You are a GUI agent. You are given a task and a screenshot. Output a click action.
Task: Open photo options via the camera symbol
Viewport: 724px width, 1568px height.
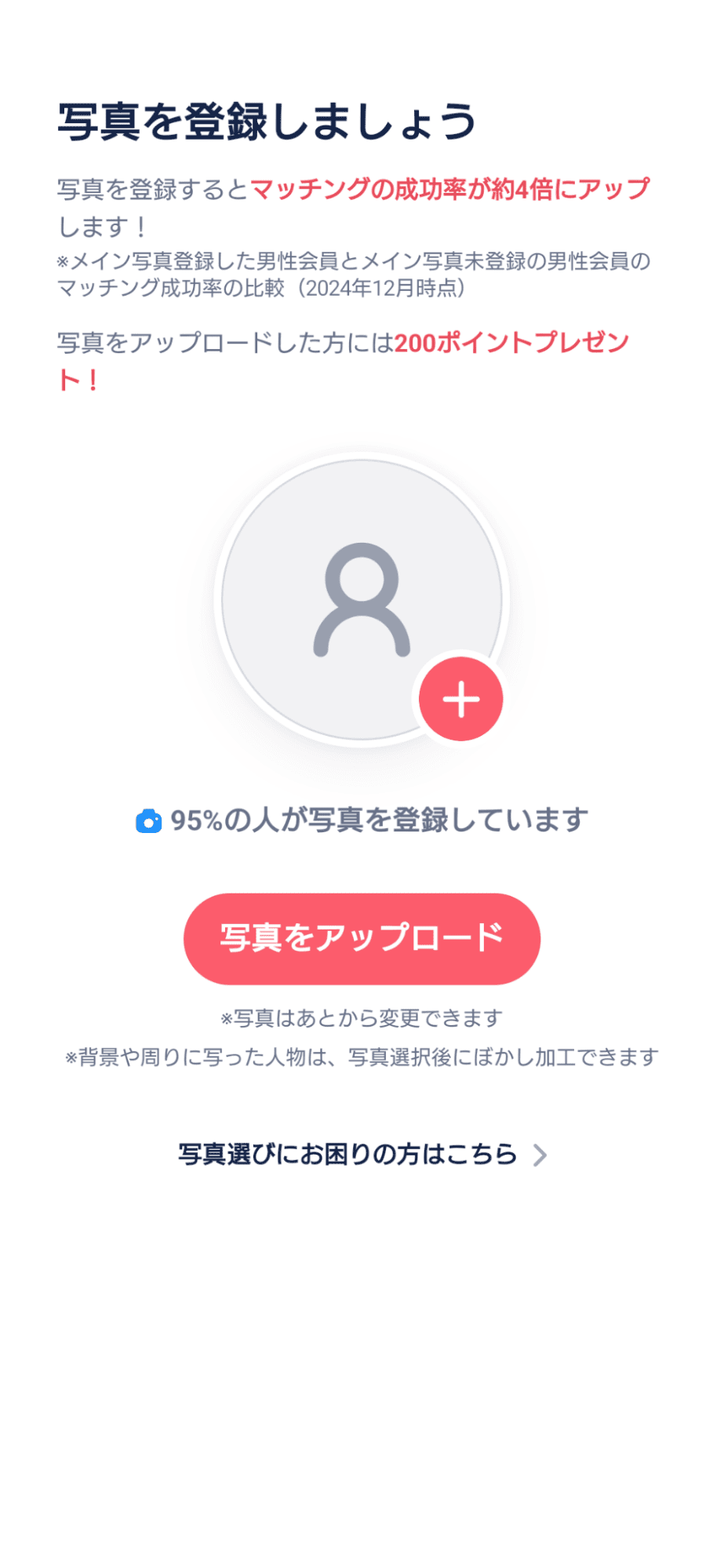point(148,819)
